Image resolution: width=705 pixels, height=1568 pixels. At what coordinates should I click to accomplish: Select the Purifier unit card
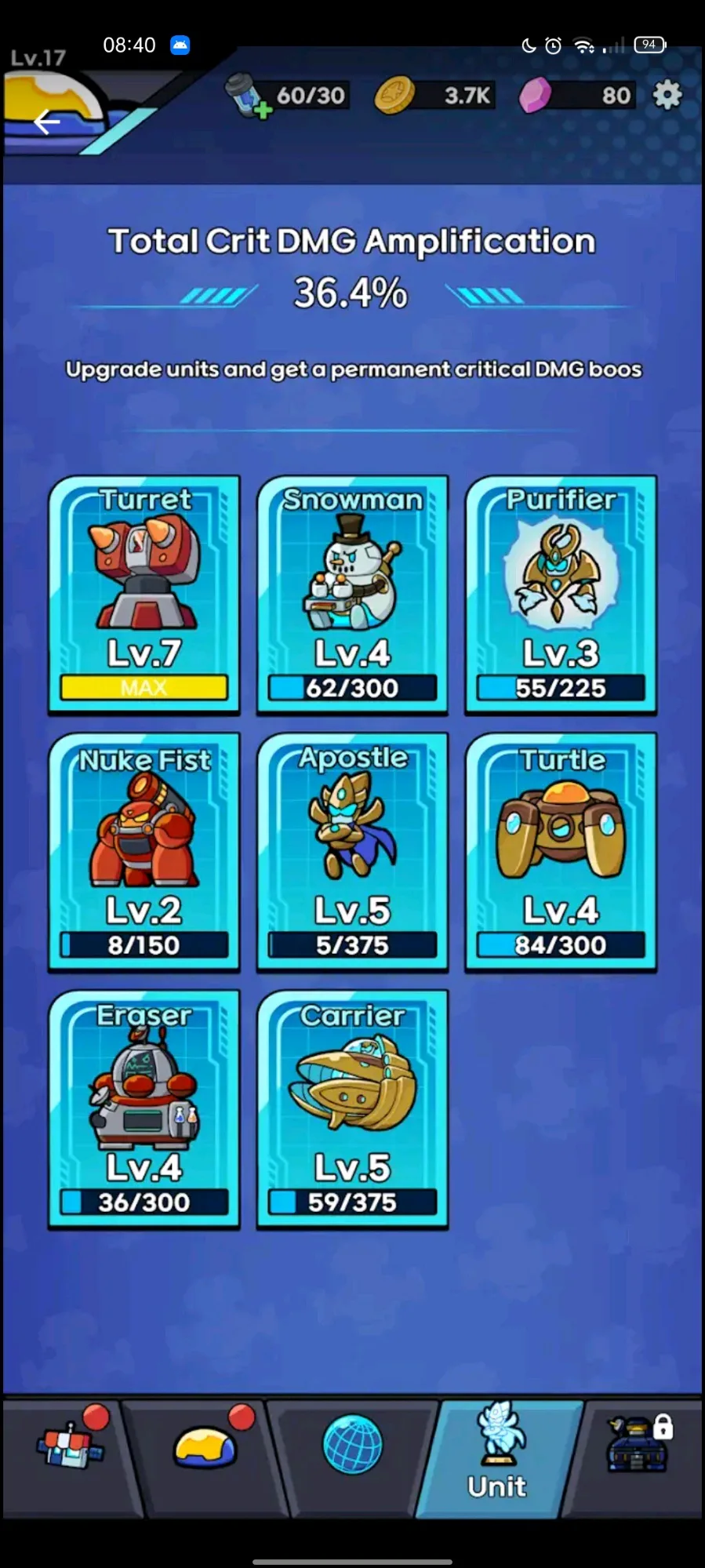point(561,595)
